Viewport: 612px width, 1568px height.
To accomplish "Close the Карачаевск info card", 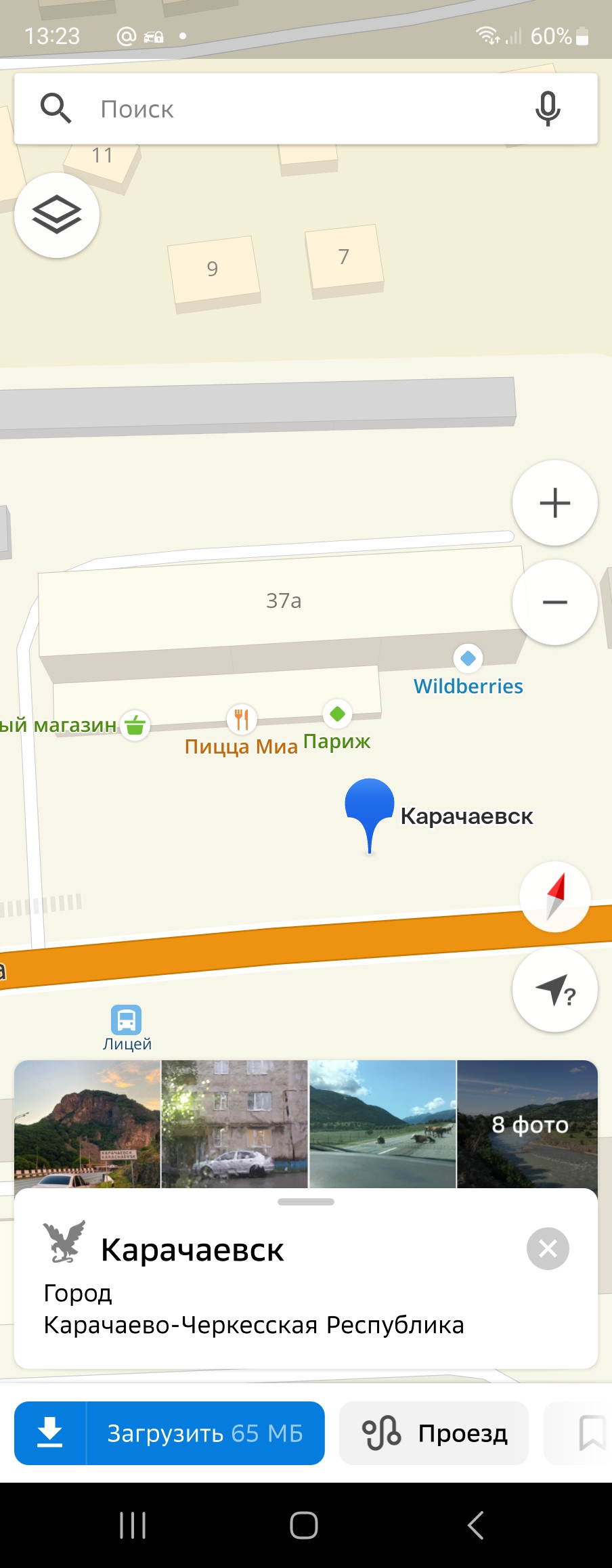I will click(548, 1248).
